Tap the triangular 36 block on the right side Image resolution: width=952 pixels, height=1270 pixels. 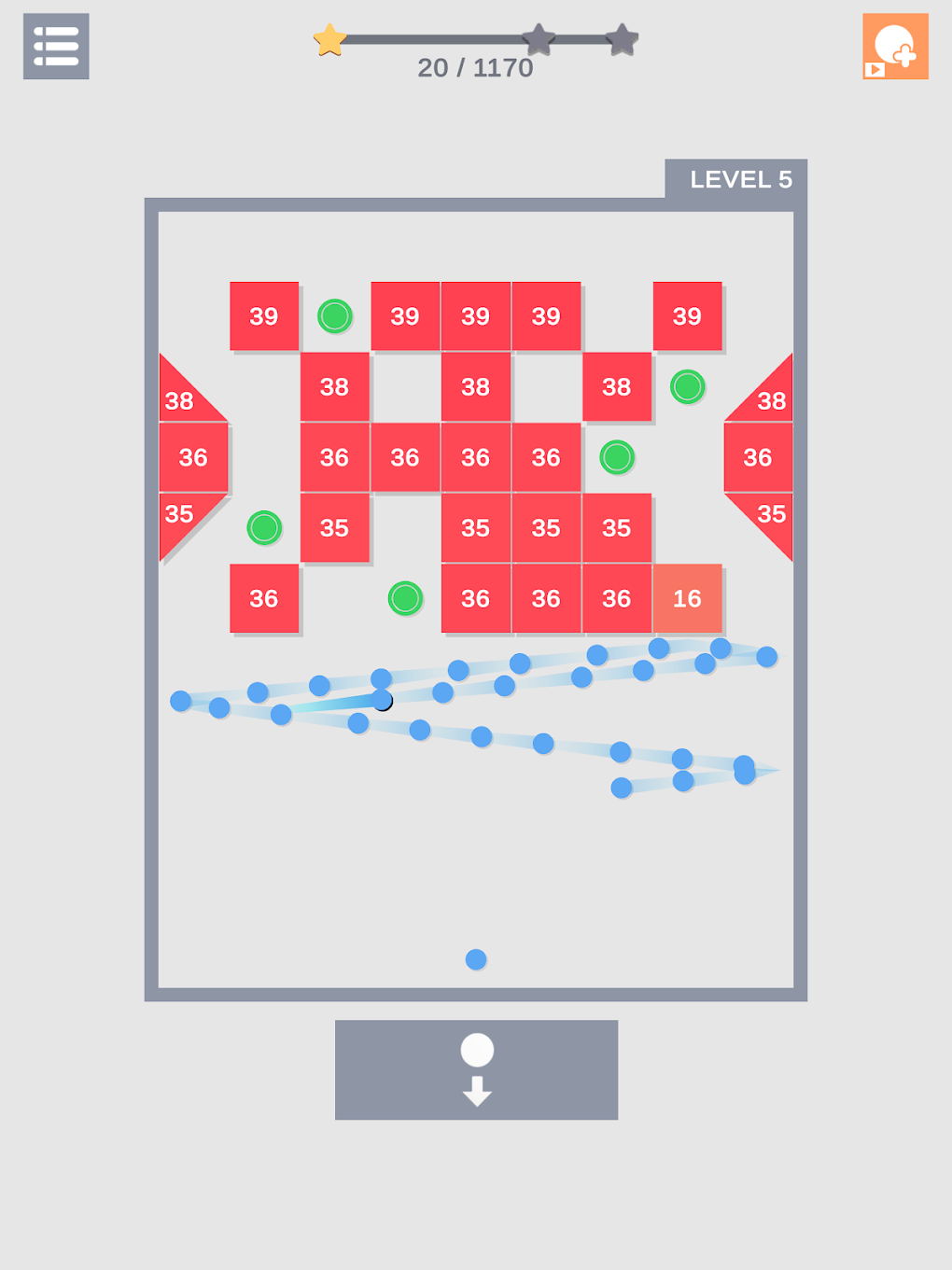pos(756,457)
